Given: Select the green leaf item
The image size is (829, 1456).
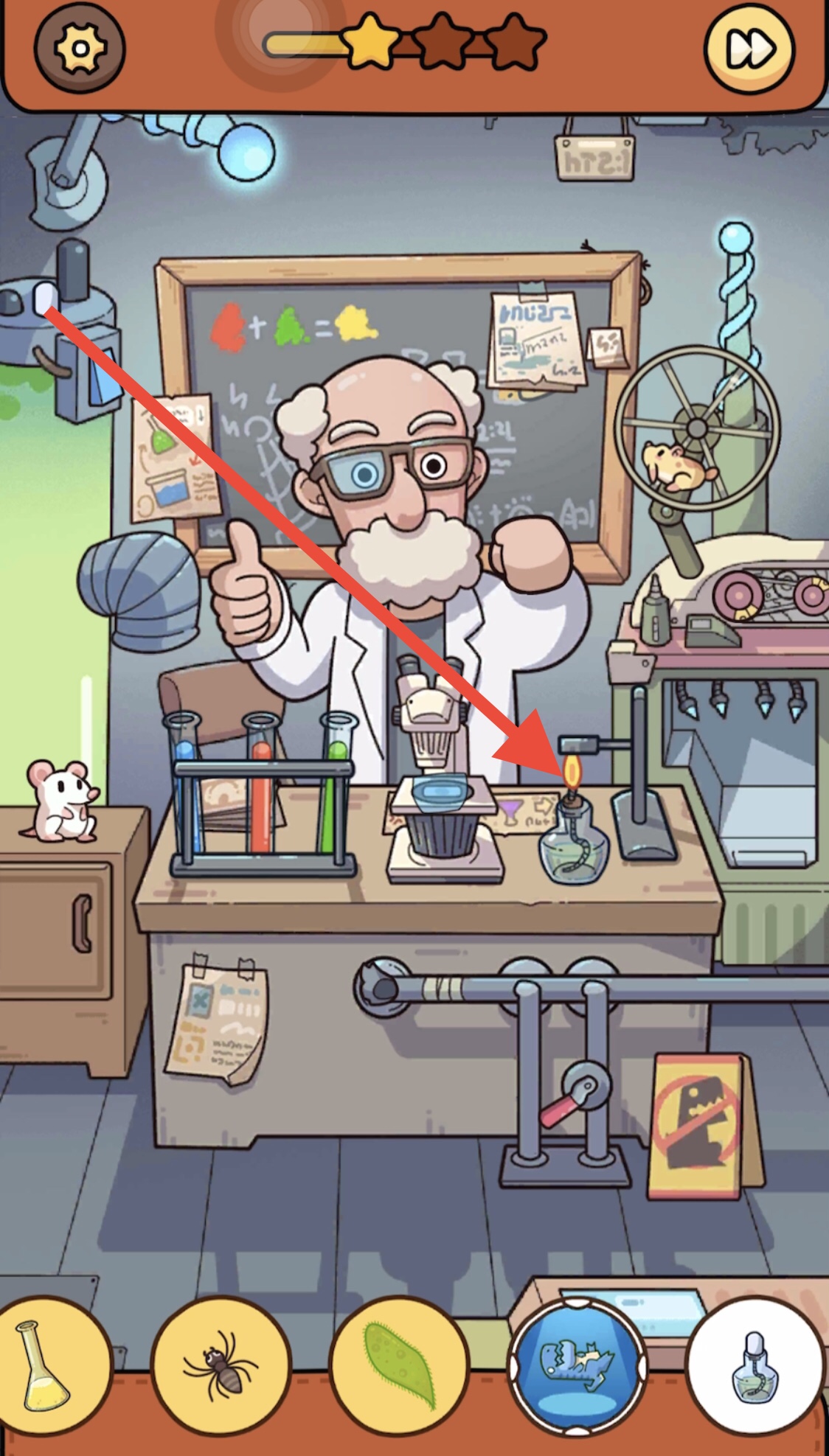Looking at the screenshot, I should coord(399,1365).
